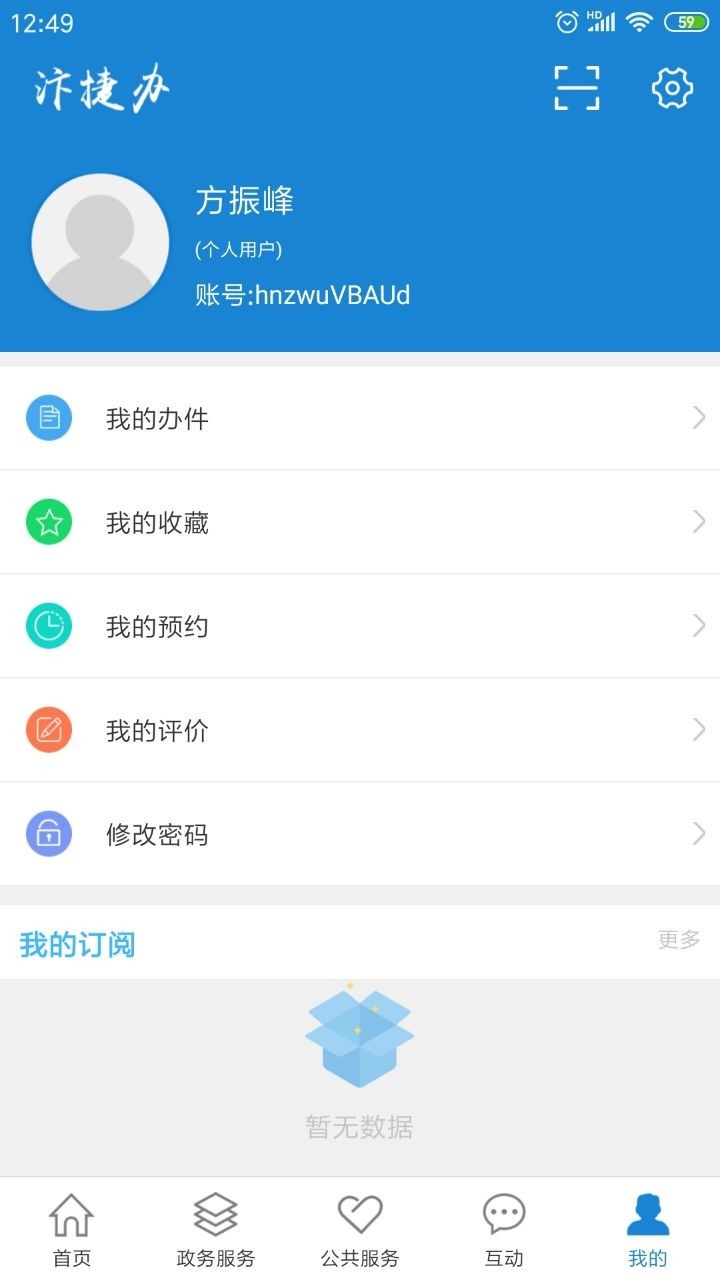Viewport: 720px width, 1280px height.
Task: Expand the 修改密码 row chevron
Action: [699, 834]
